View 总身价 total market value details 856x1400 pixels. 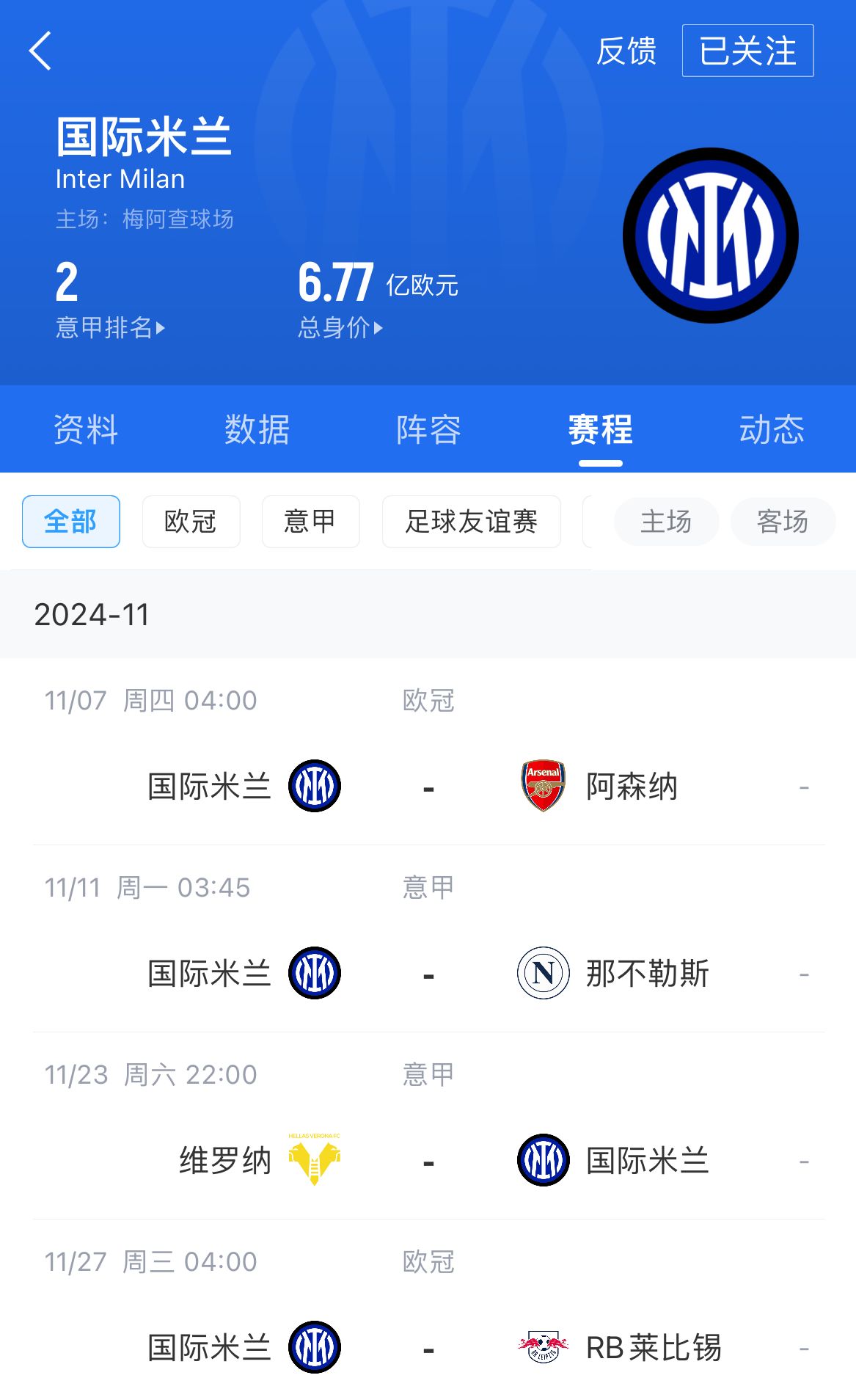(x=340, y=327)
